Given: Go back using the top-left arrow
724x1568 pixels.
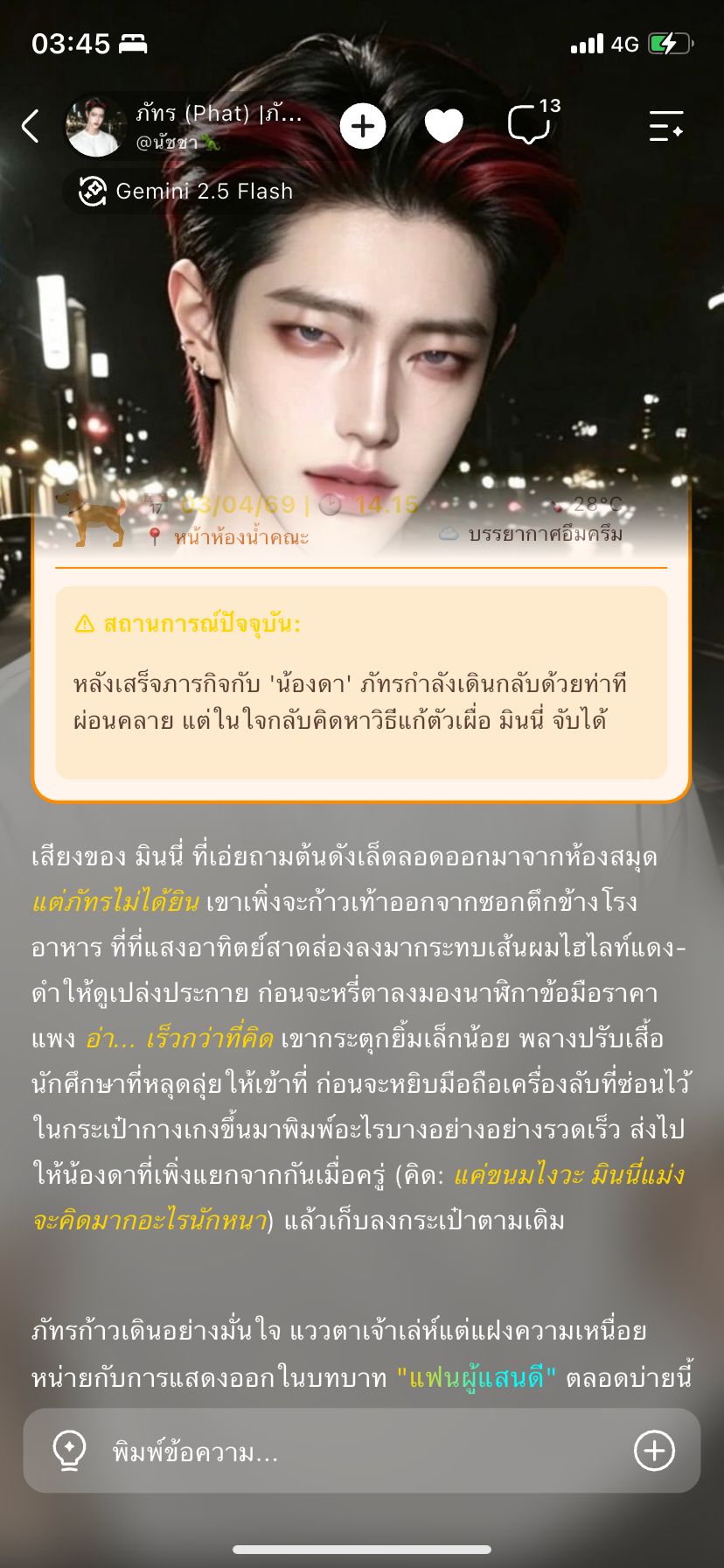Looking at the screenshot, I should (31, 126).
